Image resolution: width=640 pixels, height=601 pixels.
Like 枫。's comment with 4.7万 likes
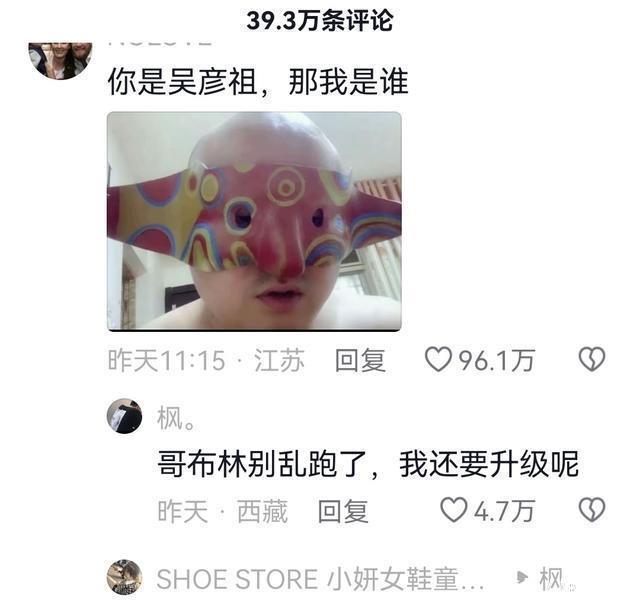coord(454,510)
